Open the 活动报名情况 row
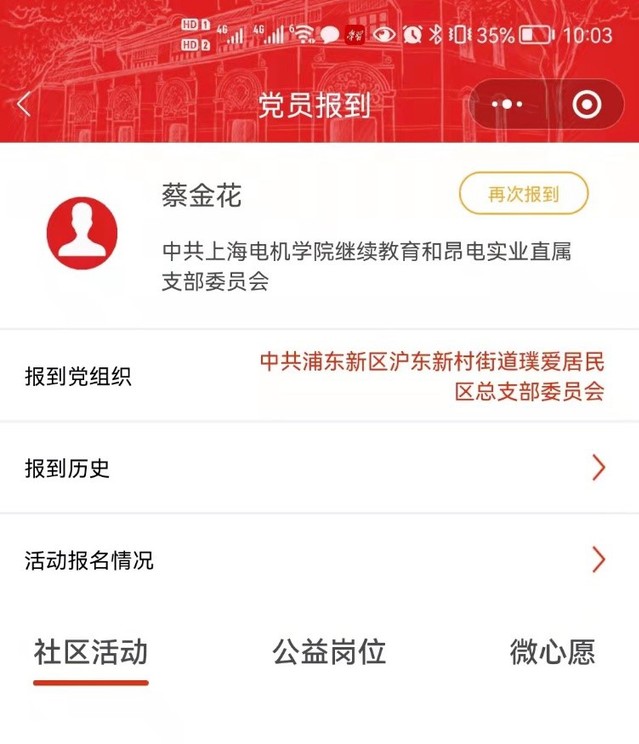The image size is (639, 744). tap(319, 560)
